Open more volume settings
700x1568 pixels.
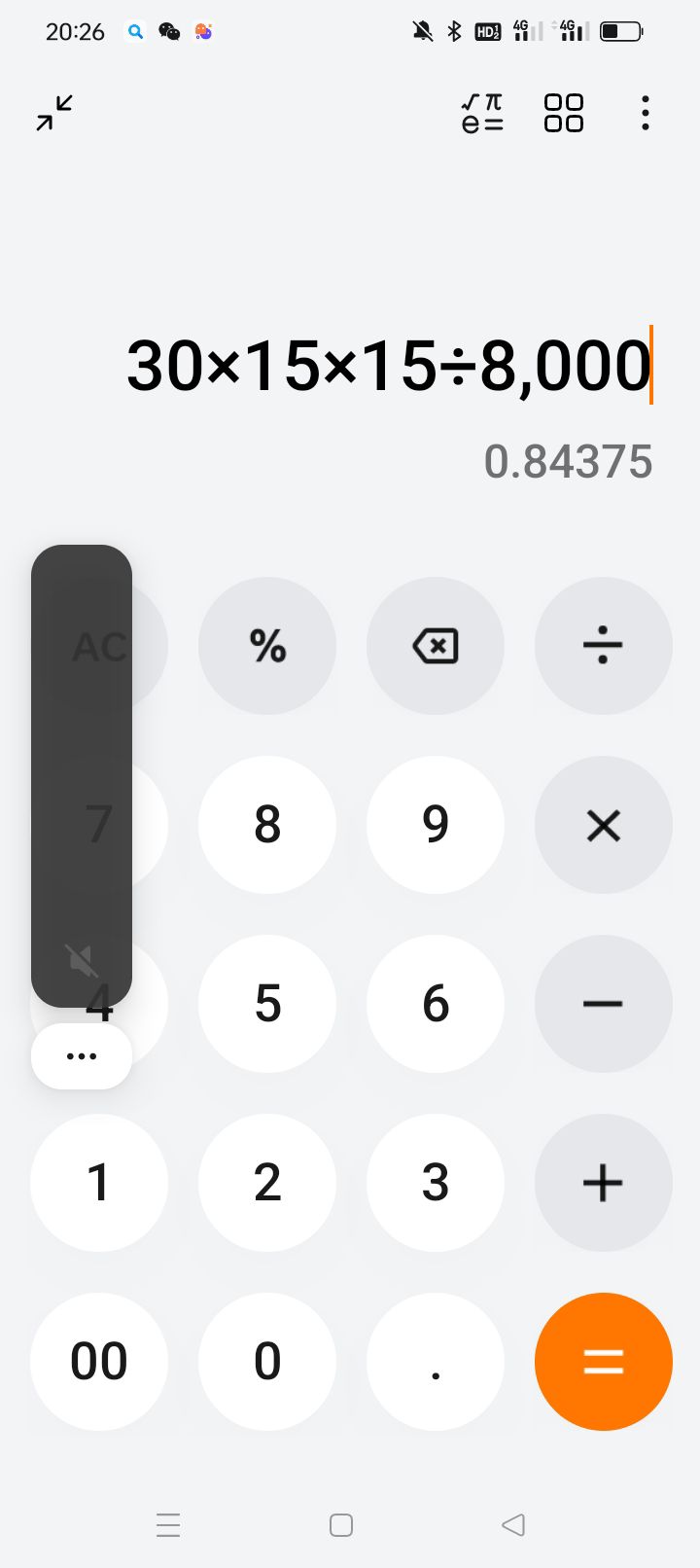82,1056
